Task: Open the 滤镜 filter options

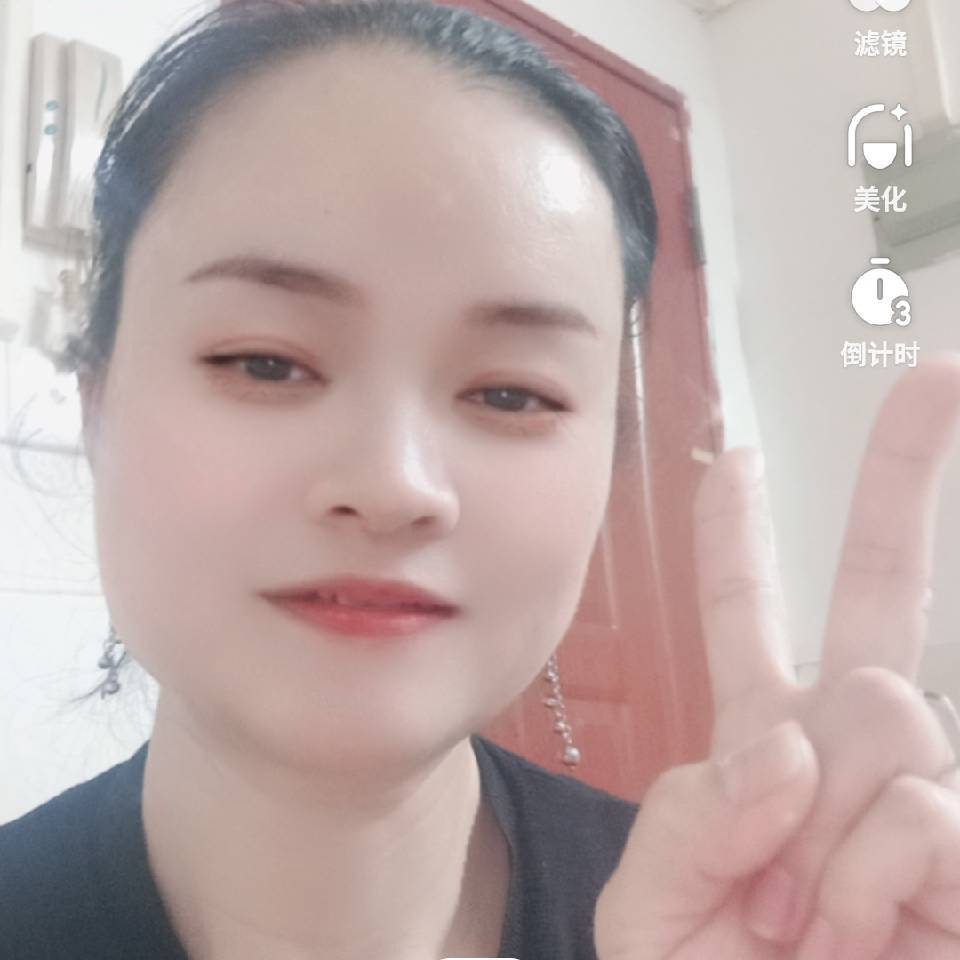Action: 880,25
